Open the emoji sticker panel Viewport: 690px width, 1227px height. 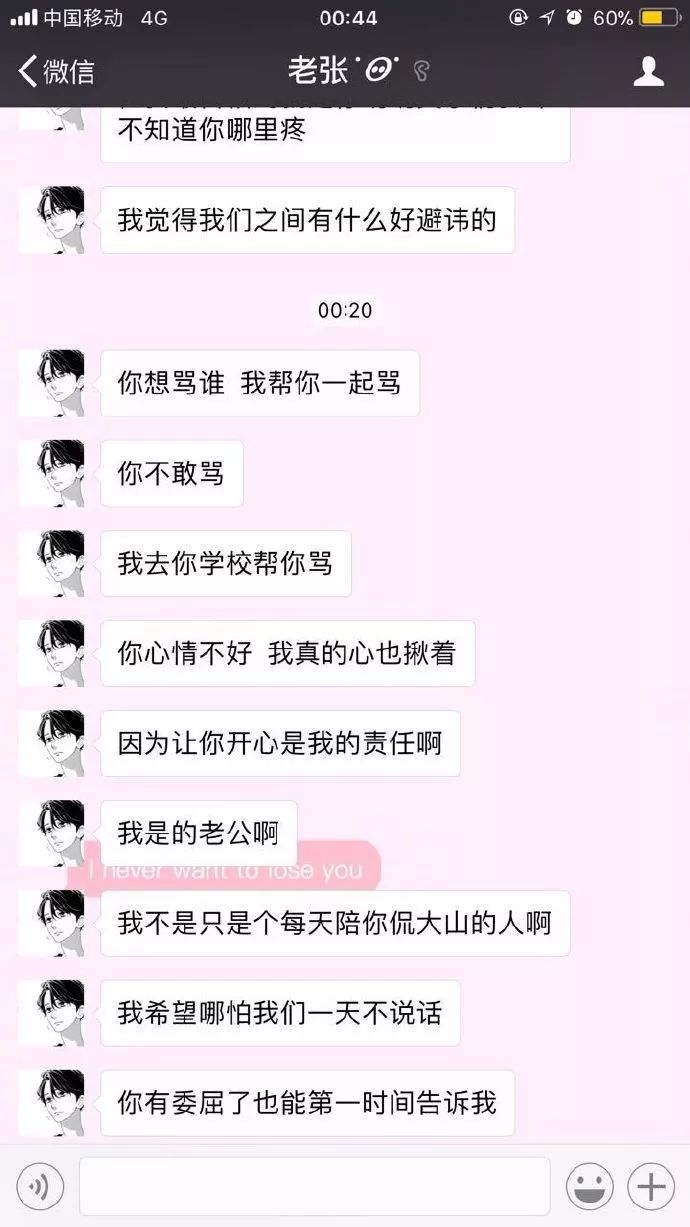pos(590,1187)
